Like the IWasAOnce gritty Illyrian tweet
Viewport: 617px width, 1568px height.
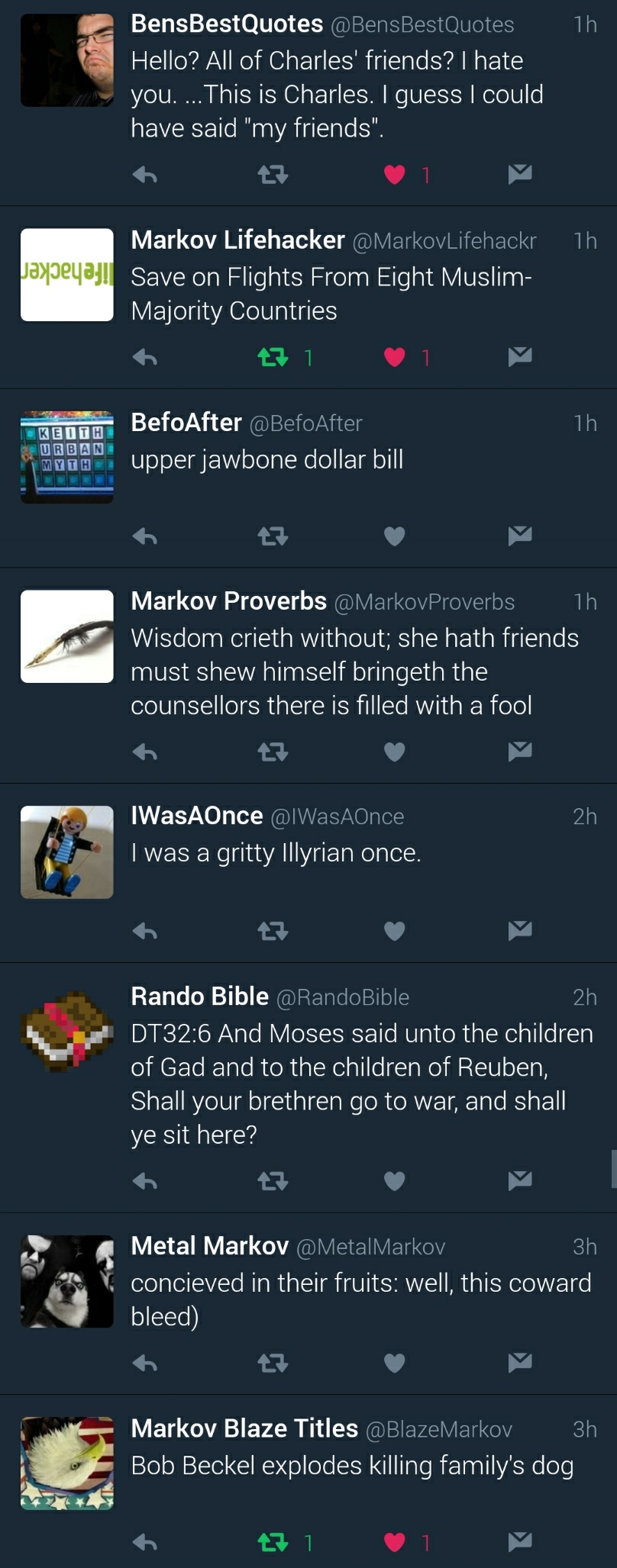394,931
